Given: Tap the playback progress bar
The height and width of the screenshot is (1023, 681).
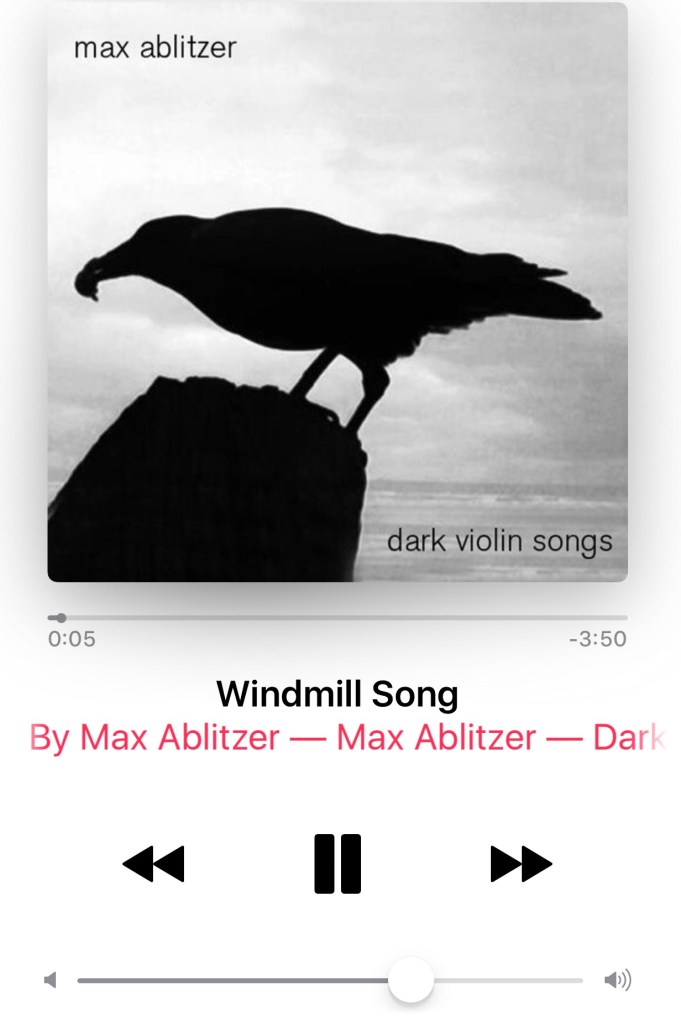Looking at the screenshot, I should click(x=338, y=618).
